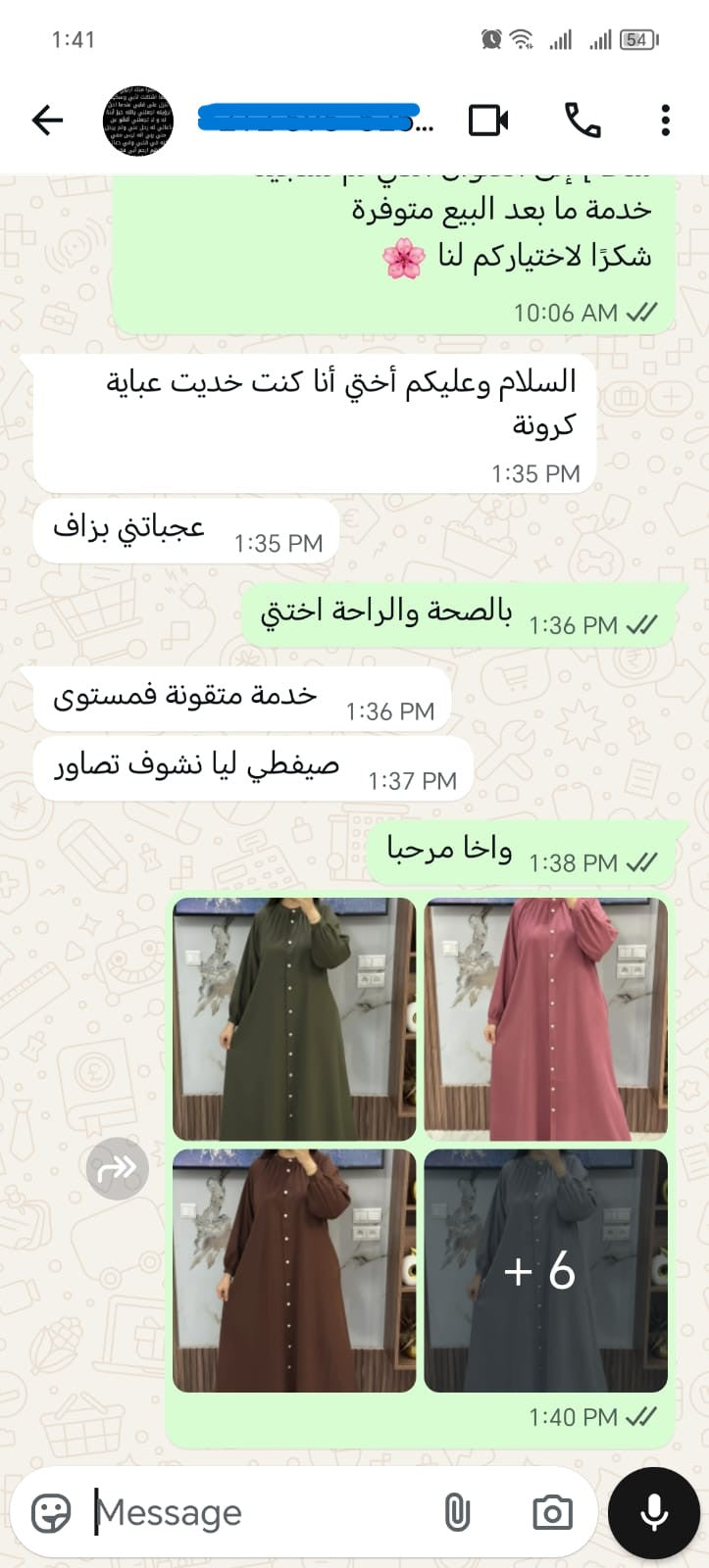The image size is (709, 1568).
Task: Open the overflow menu
Action: tap(666, 121)
